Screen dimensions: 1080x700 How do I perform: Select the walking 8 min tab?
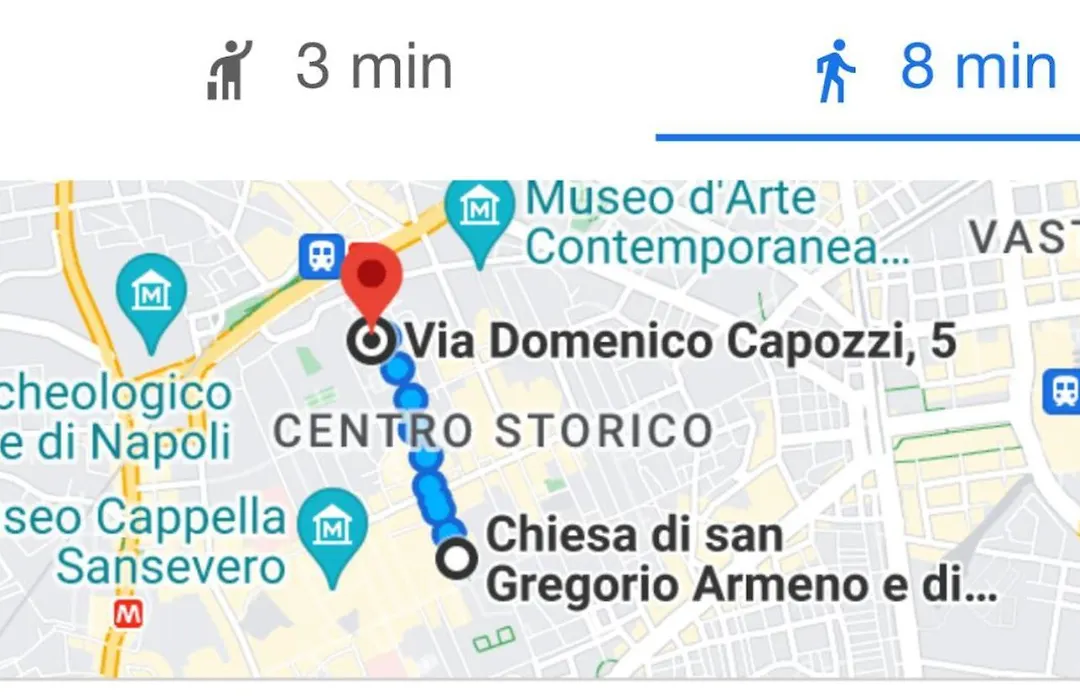point(935,68)
